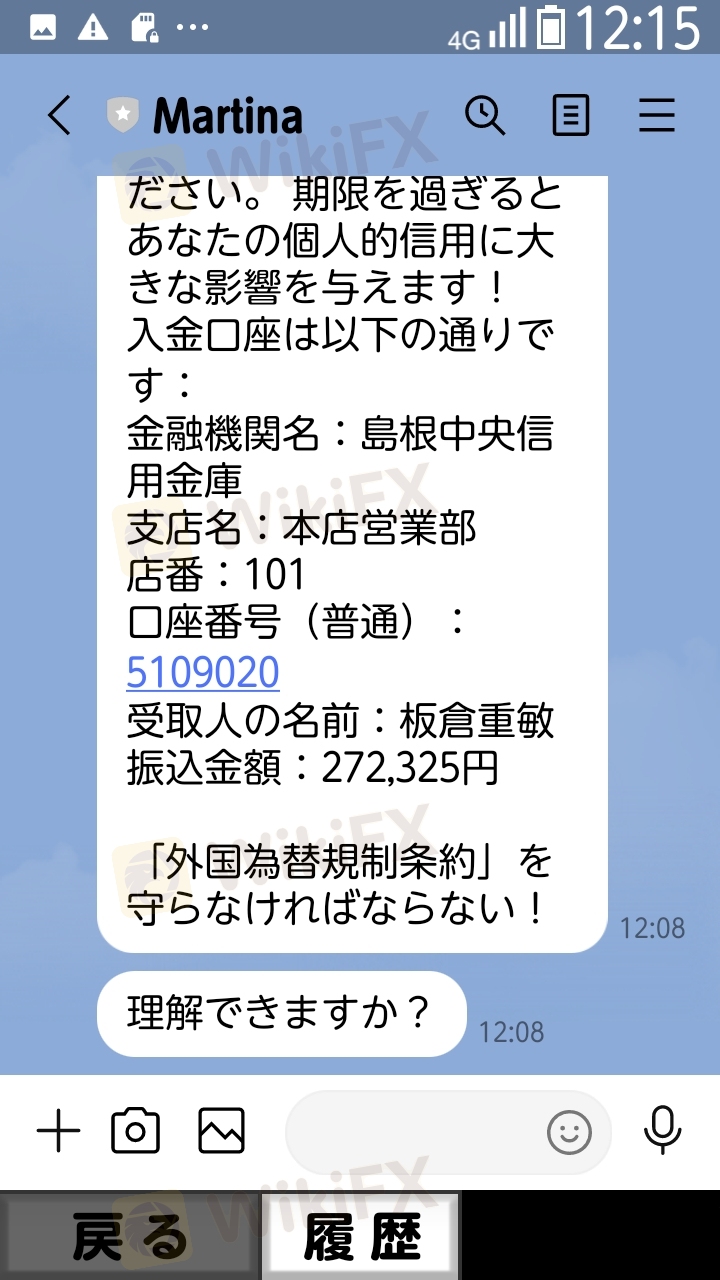This screenshot has height=1280, width=720.
Task: Tap the account number link 5109020
Action: click(x=203, y=672)
